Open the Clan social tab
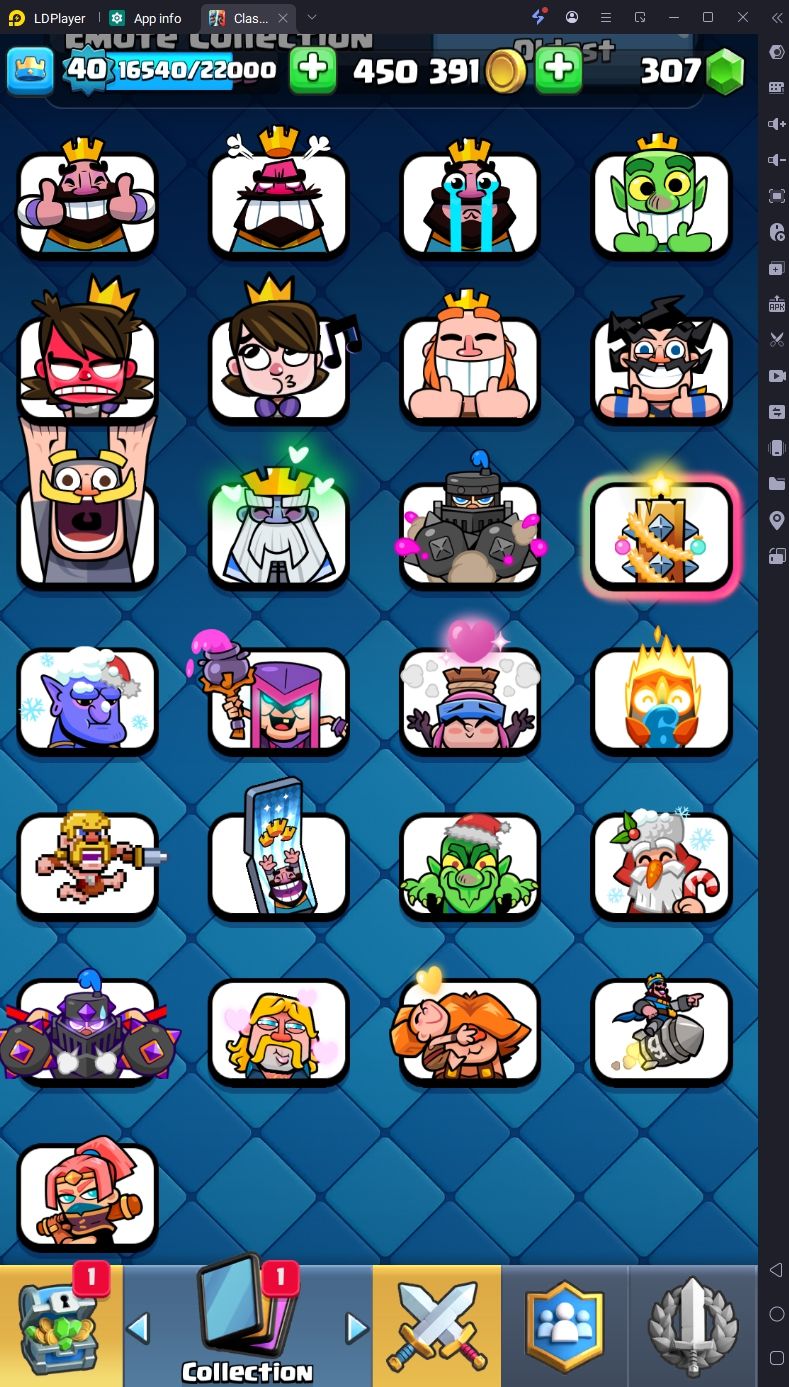Screen dimensions: 789x1387 click(x=565, y=1325)
